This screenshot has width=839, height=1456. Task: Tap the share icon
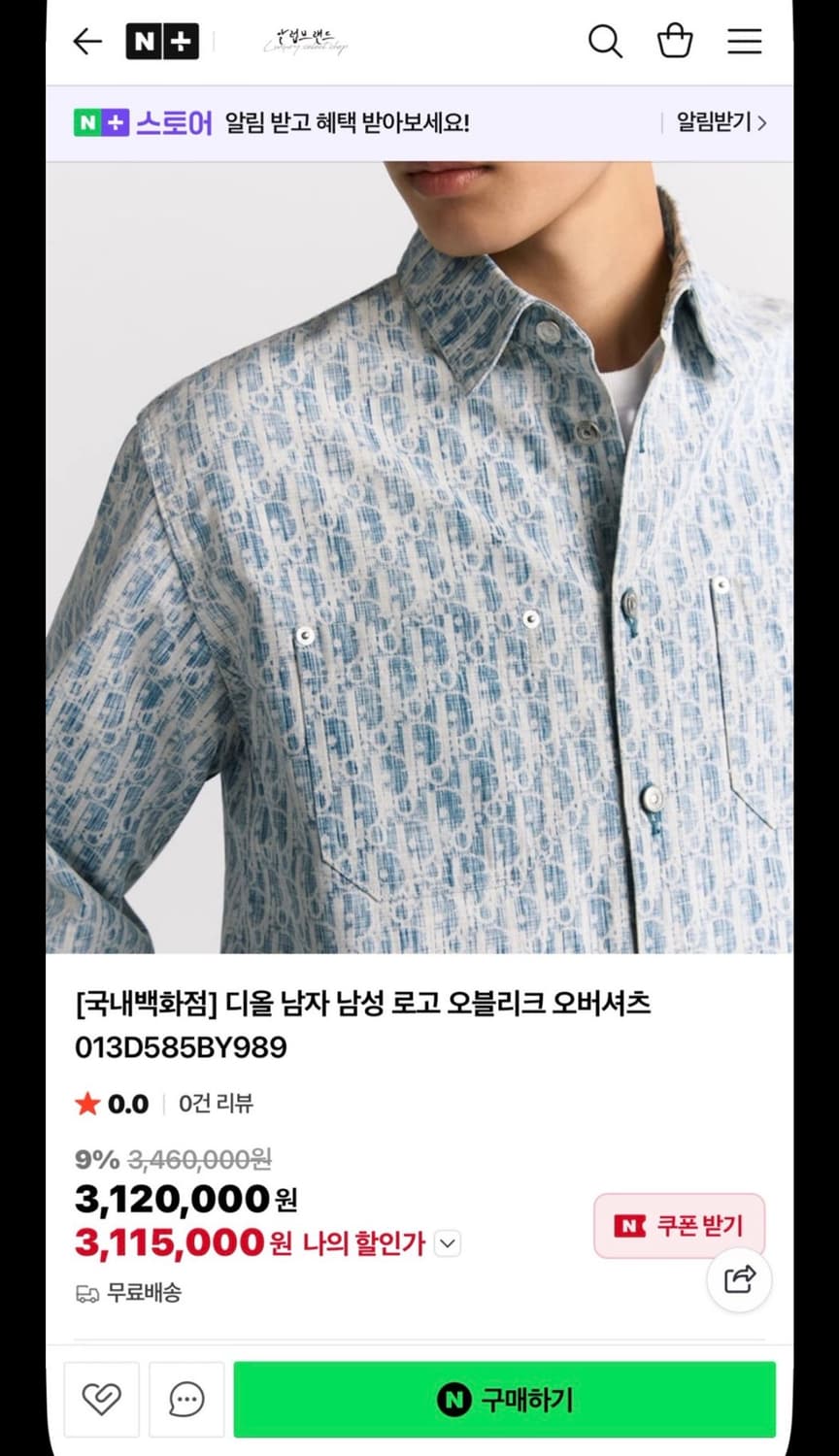(x=742, y=1279)
